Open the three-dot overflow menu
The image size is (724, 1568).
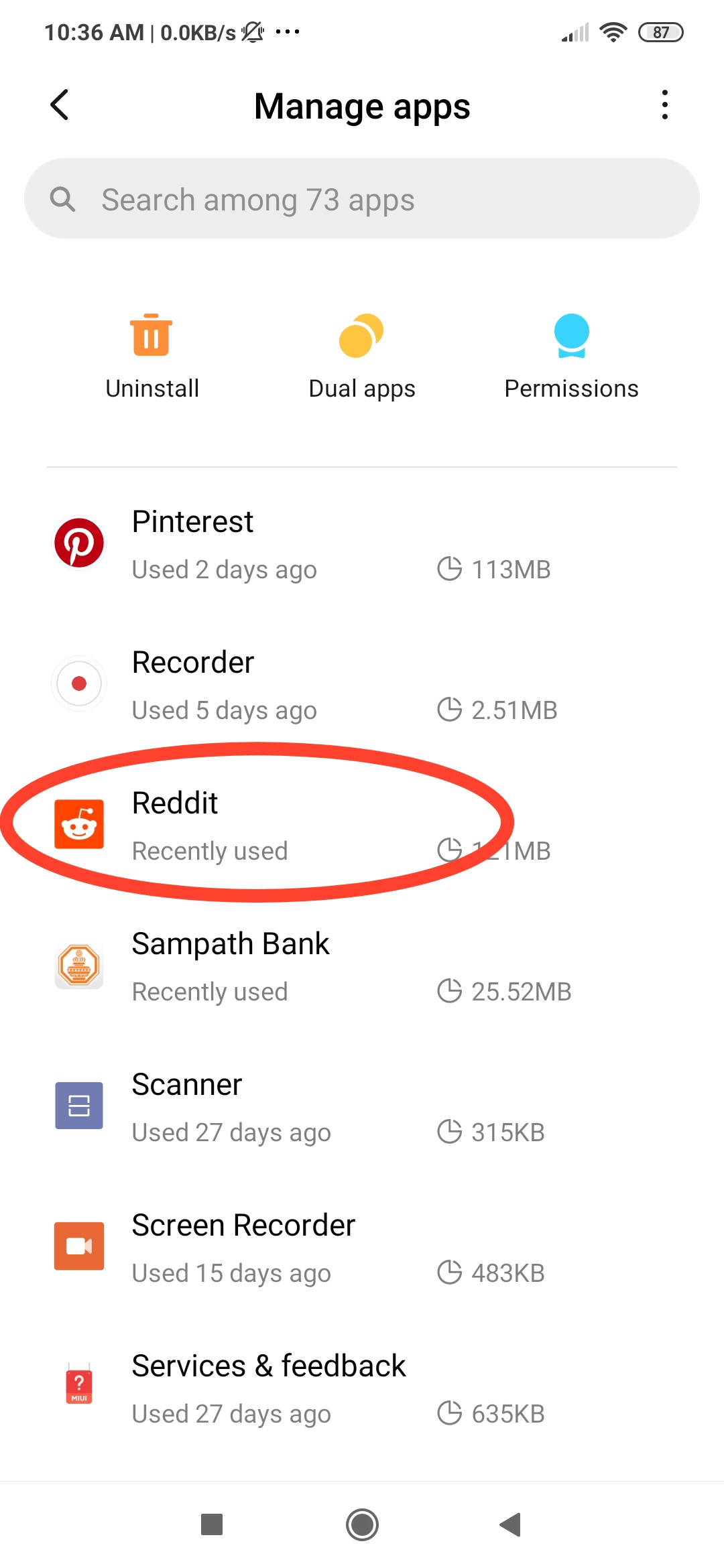(664, 105)
